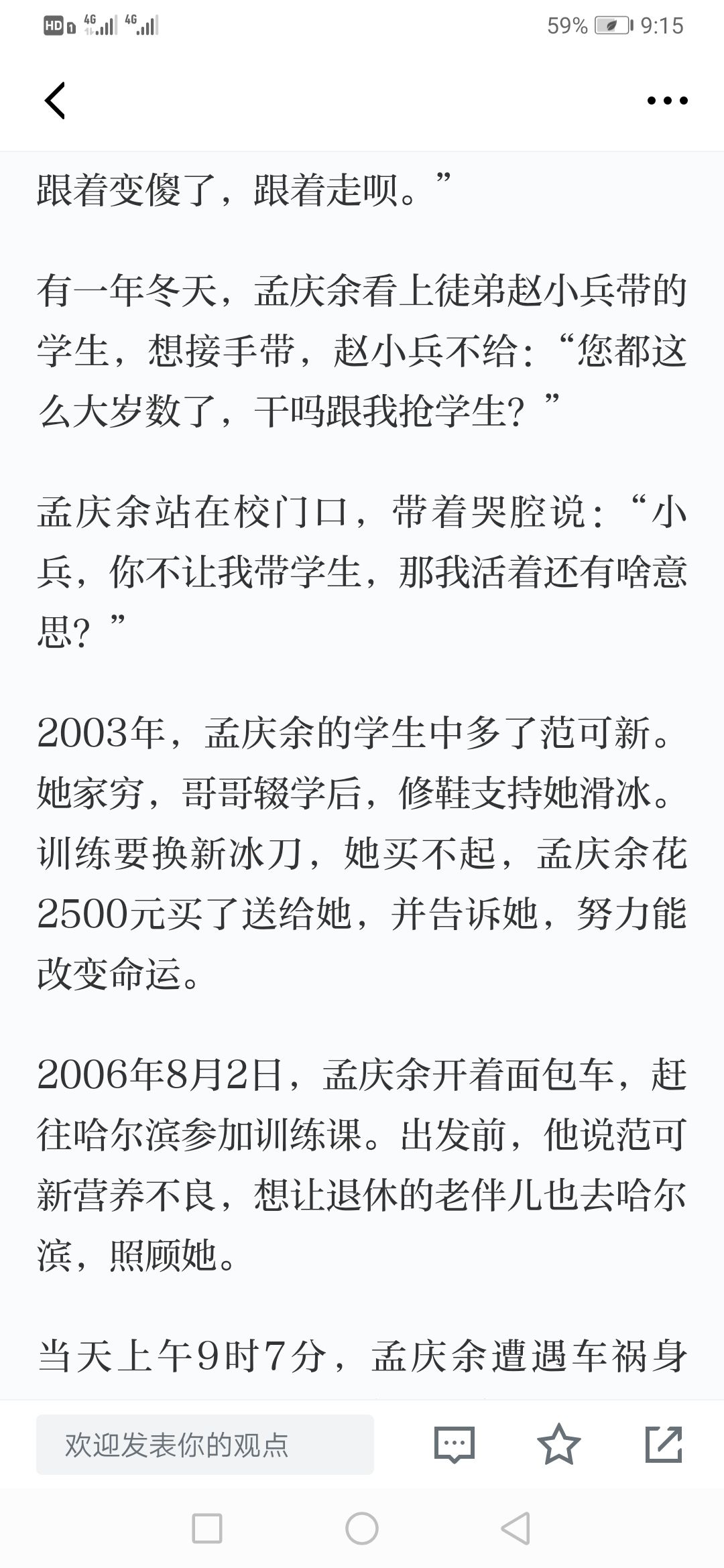
Task: Go back using the top-left arrow
Action: pyautogui.click(x=55, y=101)
